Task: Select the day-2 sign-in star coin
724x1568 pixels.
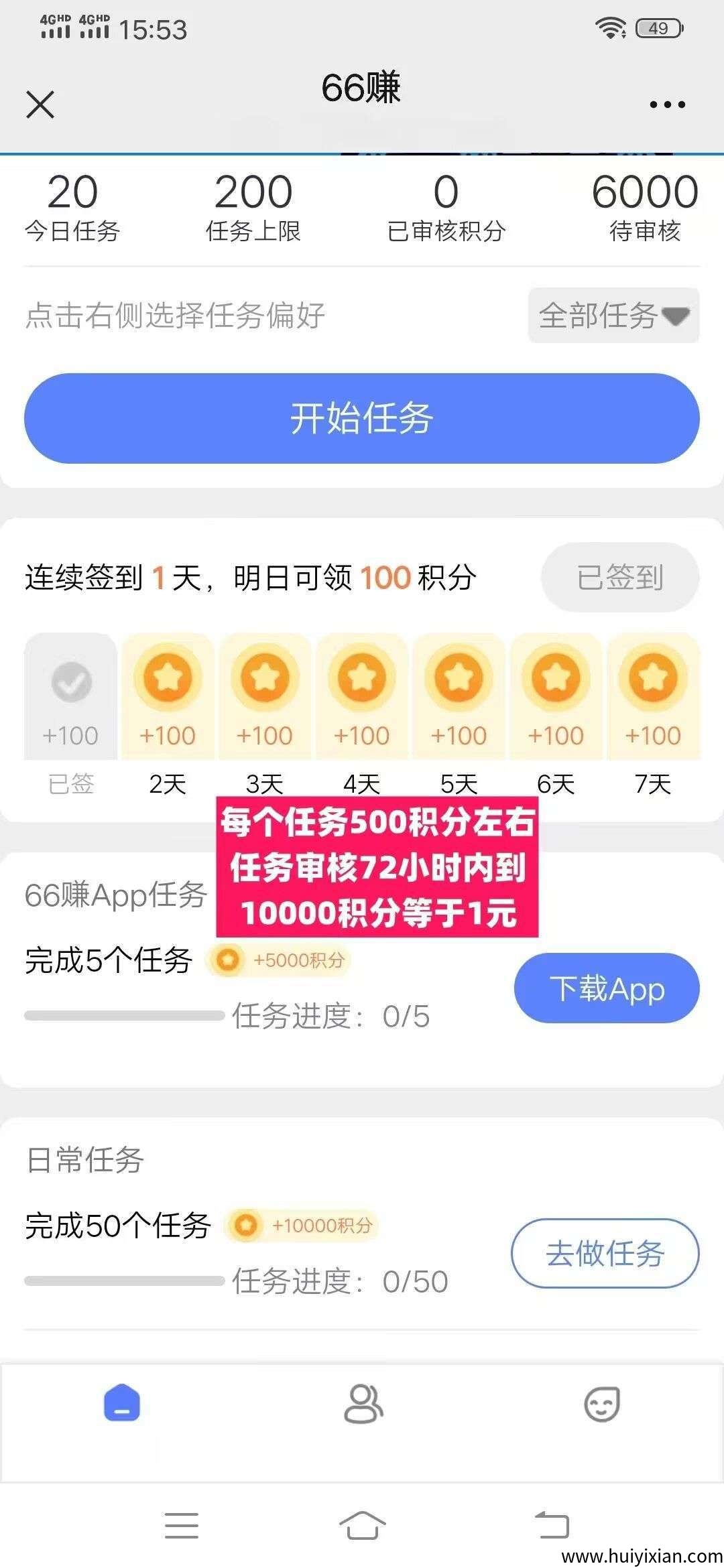Action: pos(167,679)
